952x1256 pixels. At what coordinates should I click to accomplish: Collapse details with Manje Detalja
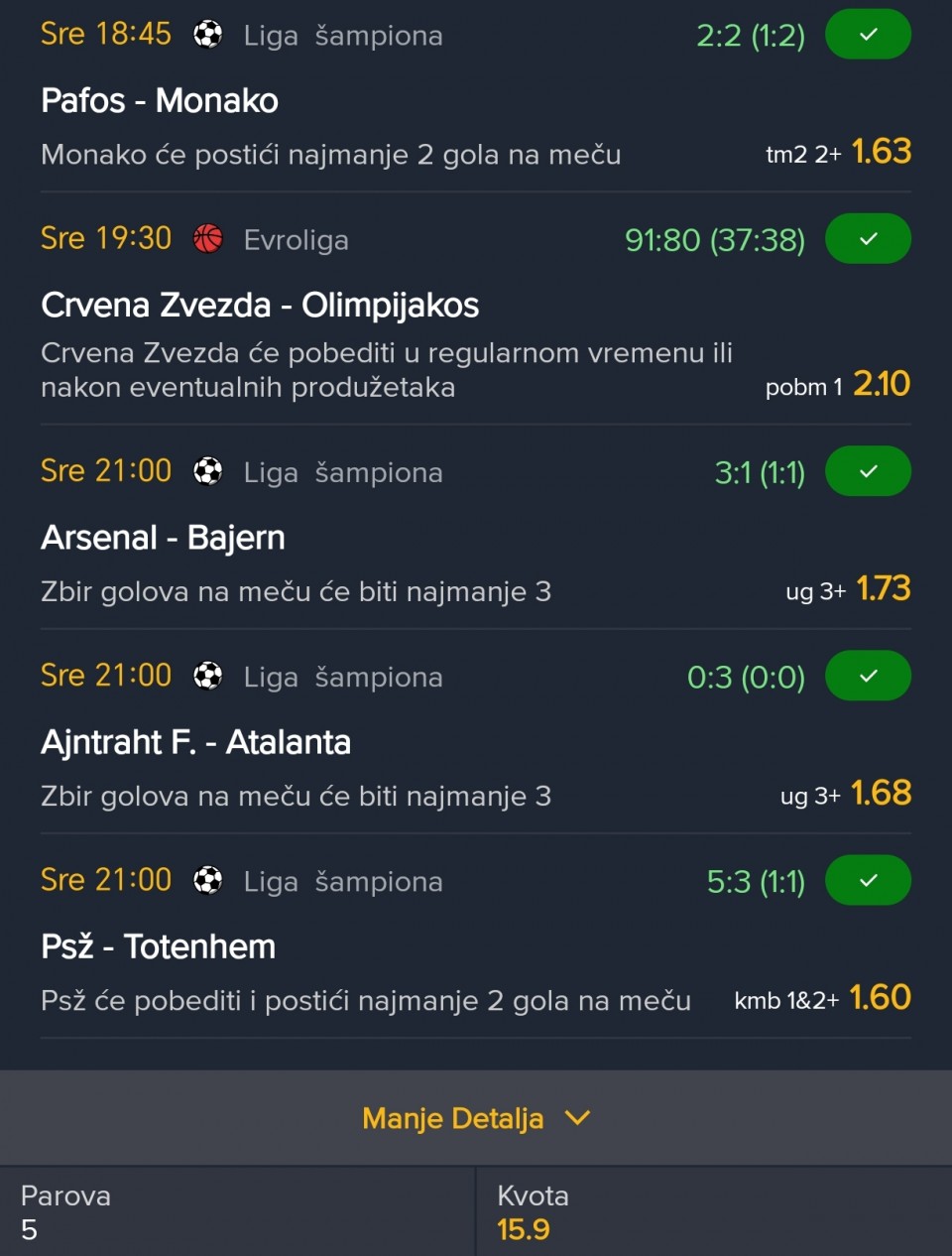[475, 1118]
